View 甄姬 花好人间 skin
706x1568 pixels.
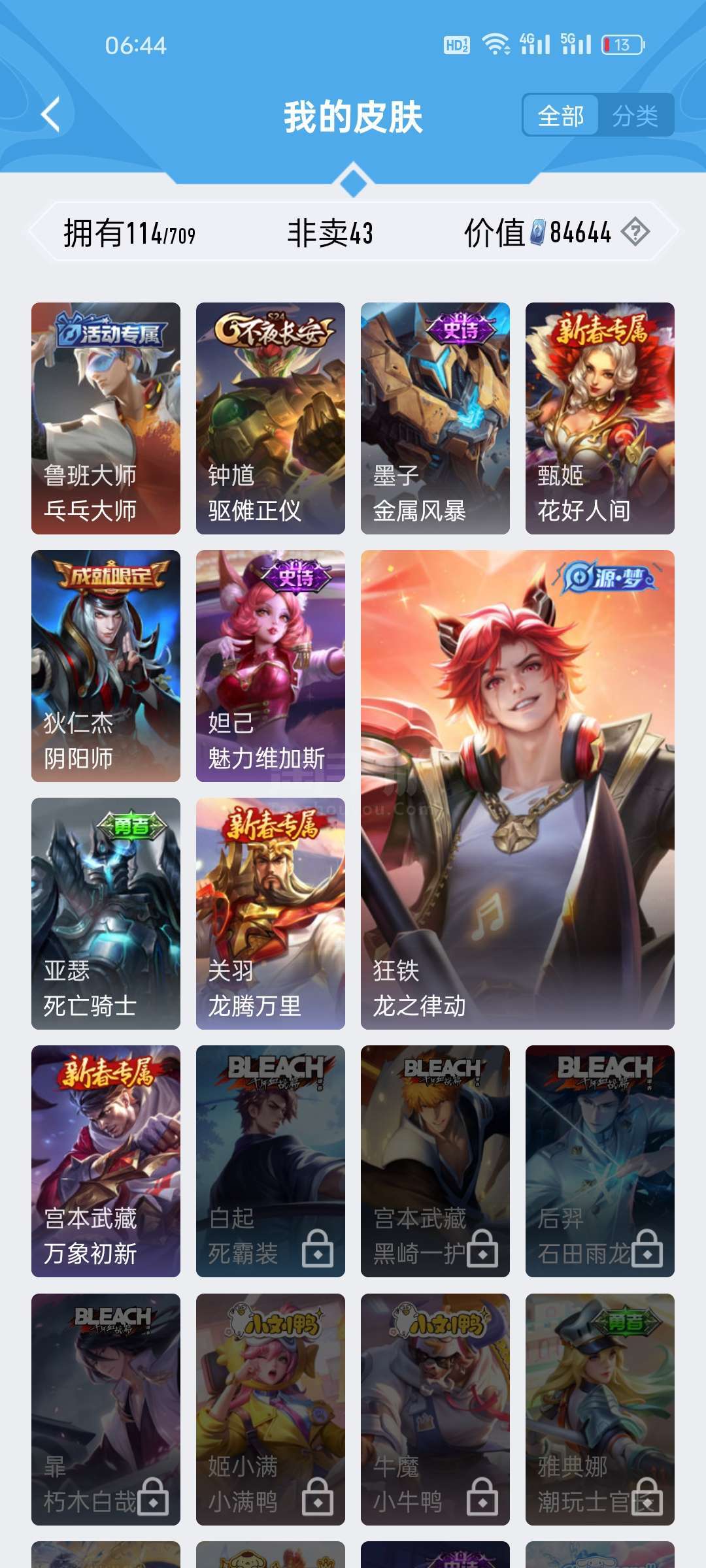tap(600, 418)
